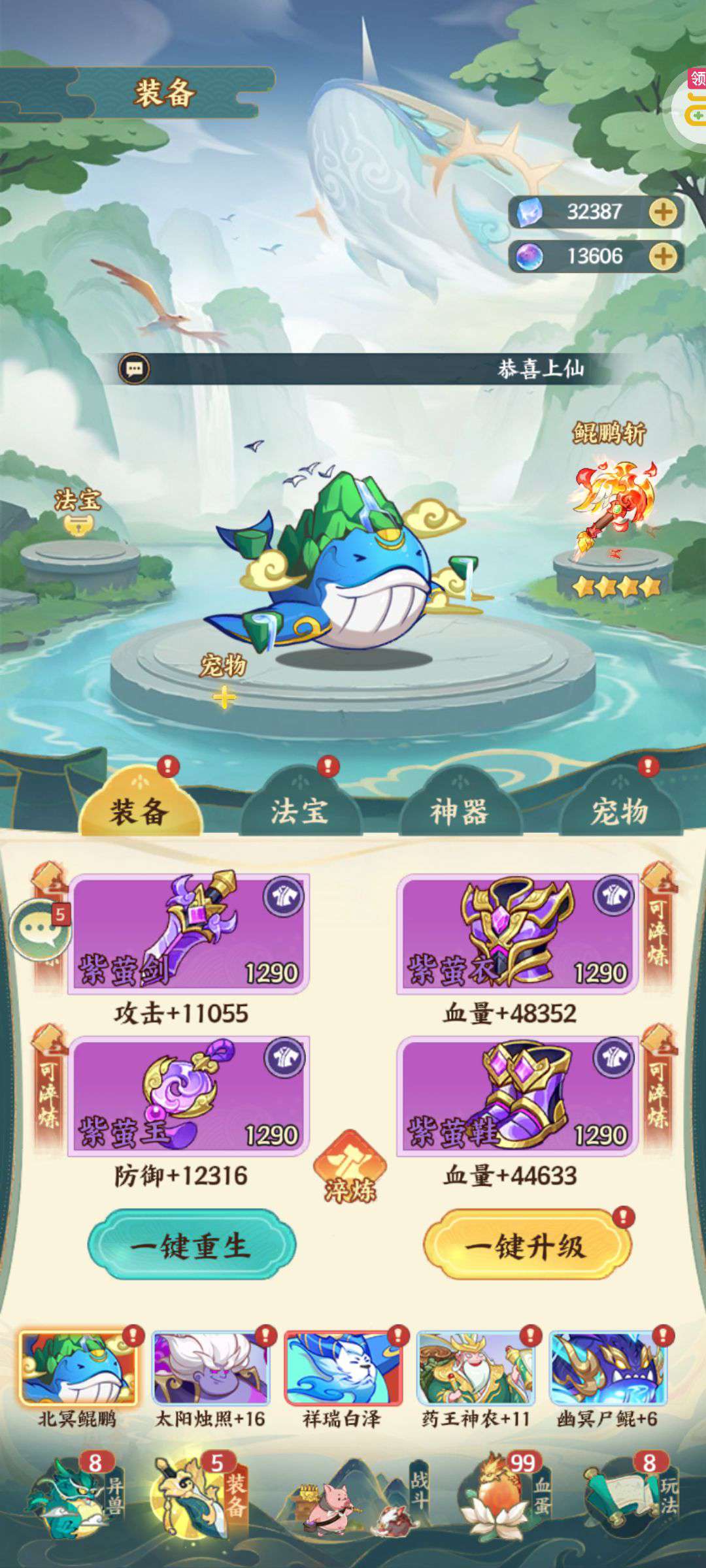The width and height of the screenshot is (706, 1568).
Task: Open the floating chat bubble
Action: coord(41,929)
